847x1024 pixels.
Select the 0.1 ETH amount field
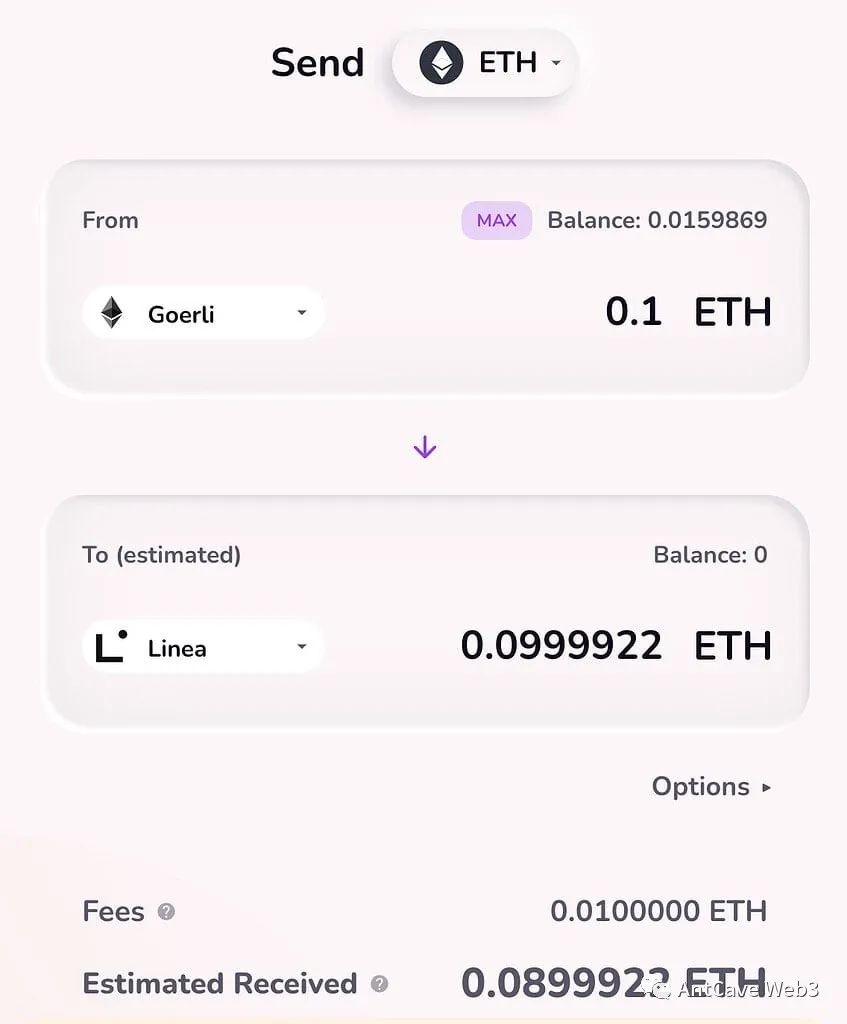(x=635, y=312)
